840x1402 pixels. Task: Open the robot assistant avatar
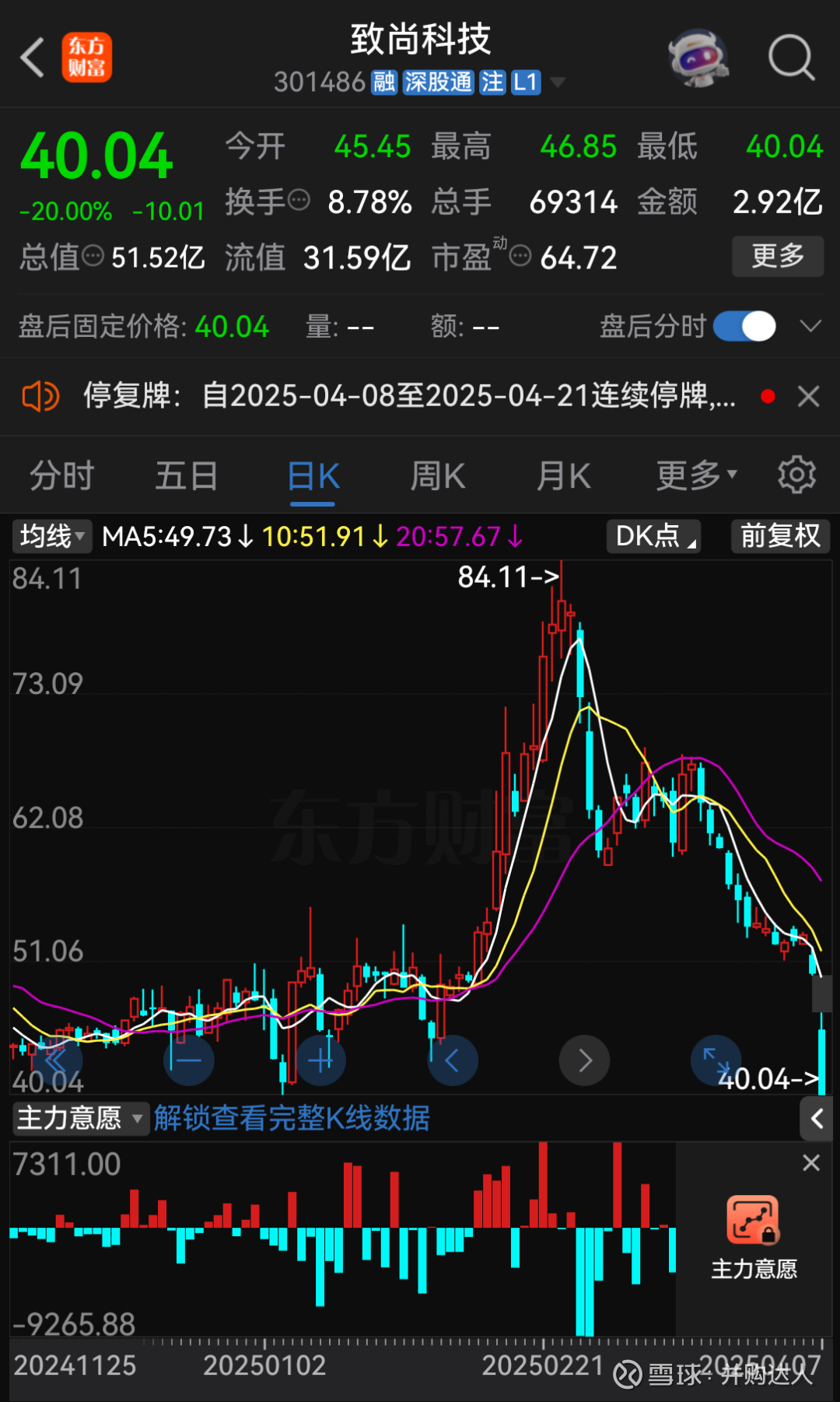[x=698, y=58]
